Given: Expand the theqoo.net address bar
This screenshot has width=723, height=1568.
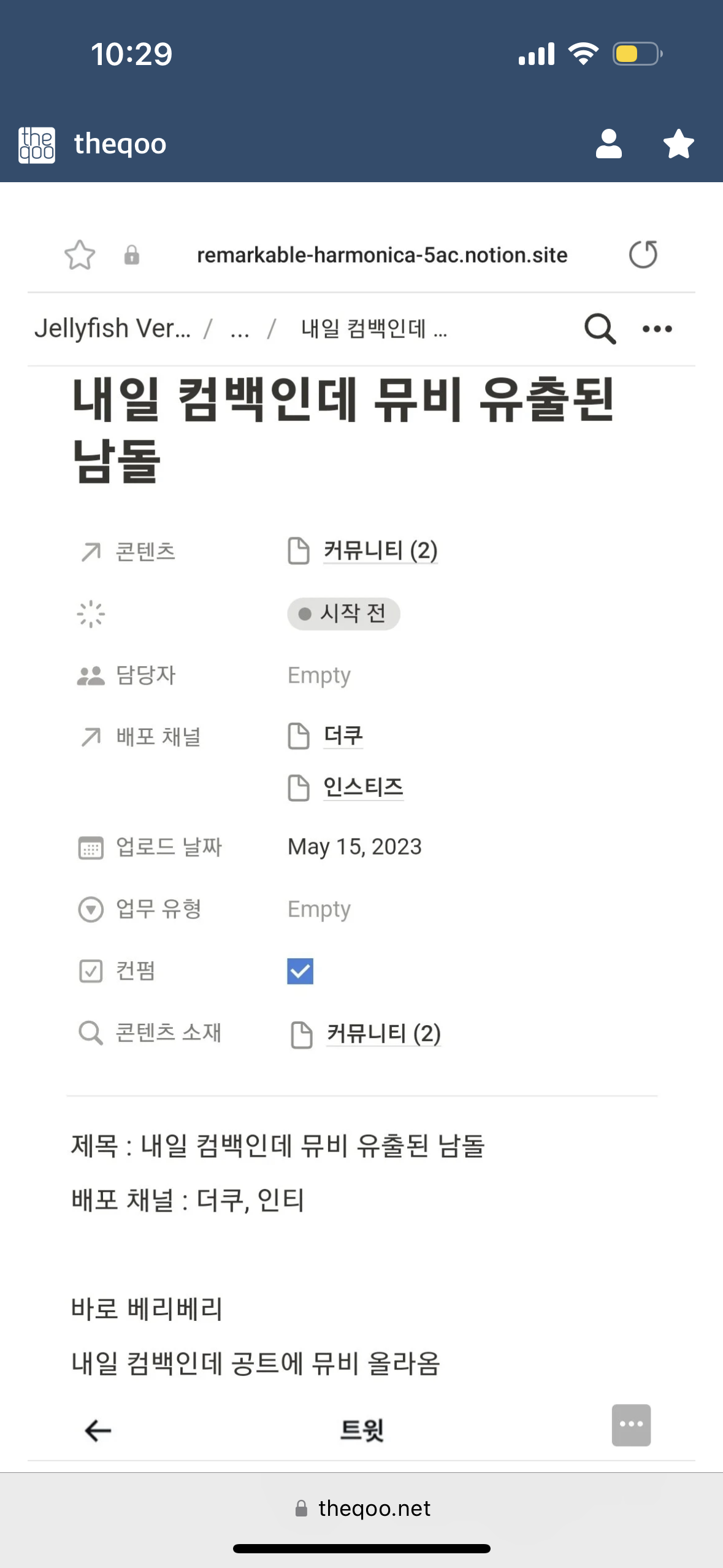Looking at the screenshot, I should click(x=362, y=1508).
